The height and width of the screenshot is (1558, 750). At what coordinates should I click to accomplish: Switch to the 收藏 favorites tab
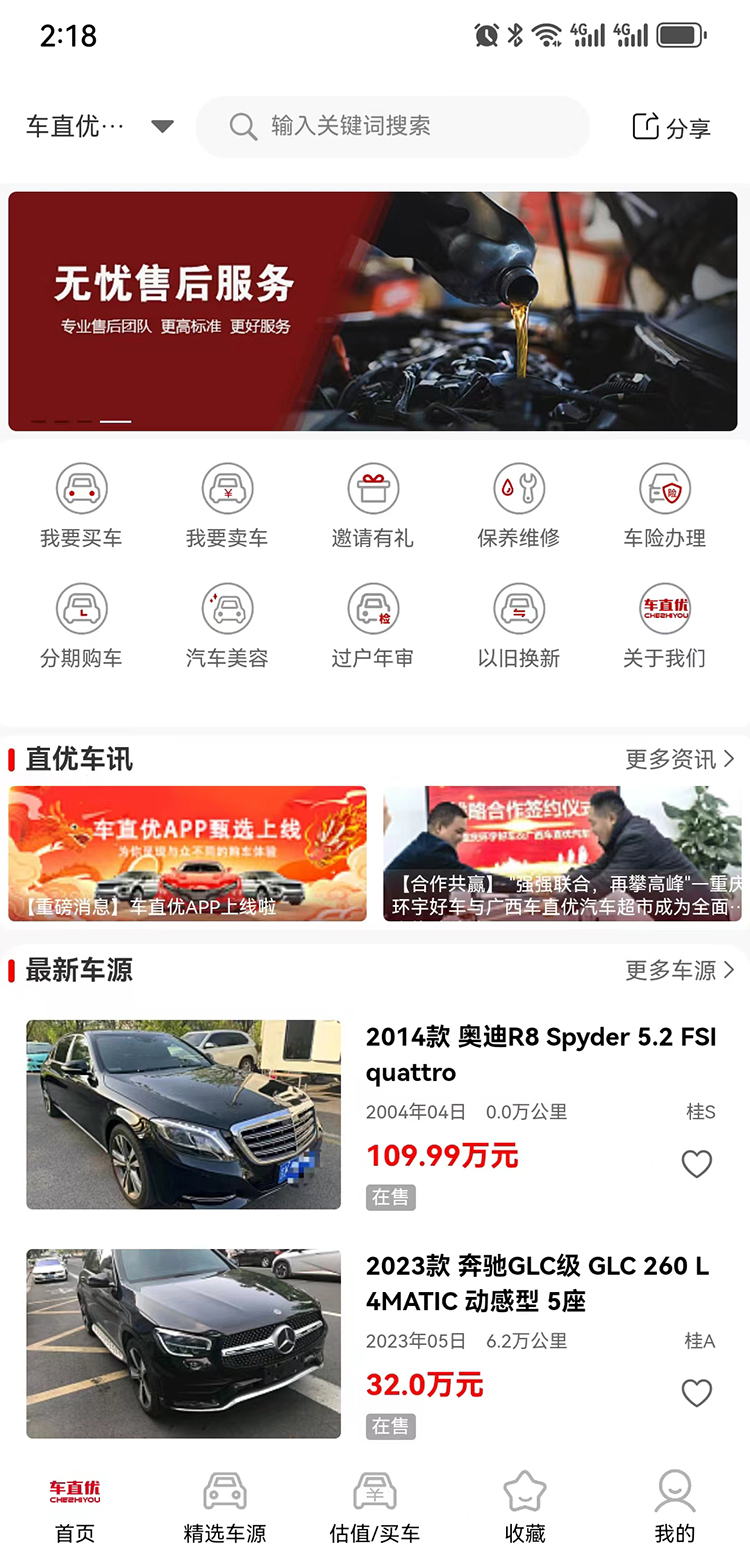tap(524, 1505)
